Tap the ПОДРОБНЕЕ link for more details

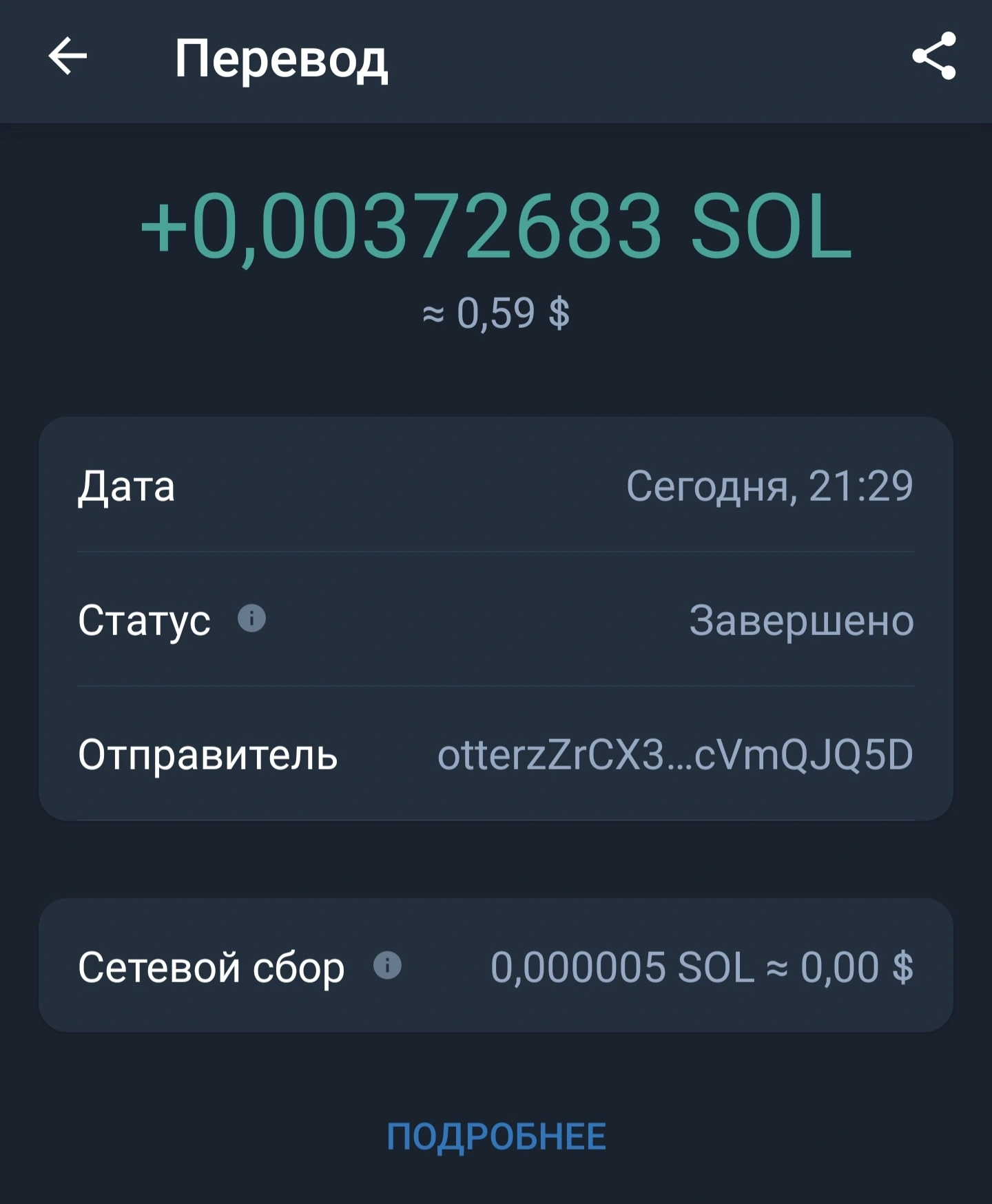click(496, 1136)
